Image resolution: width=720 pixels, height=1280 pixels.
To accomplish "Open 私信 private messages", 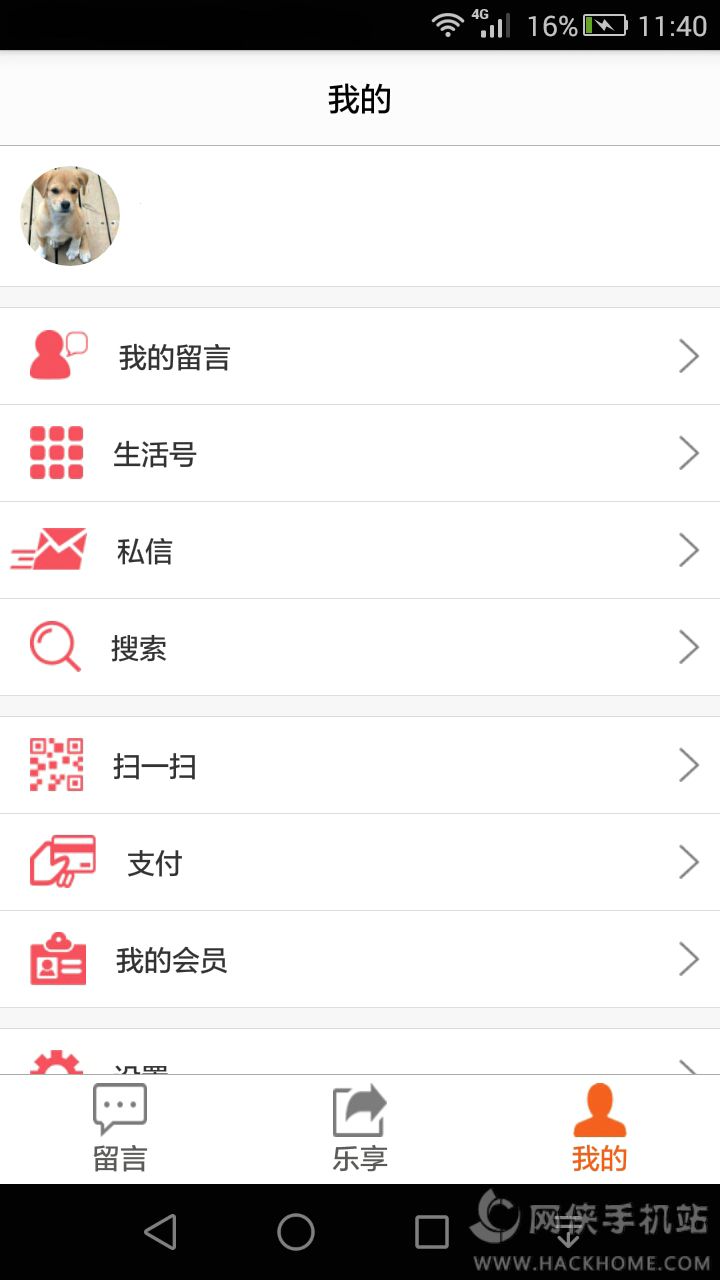I will (x=360, y=551).
